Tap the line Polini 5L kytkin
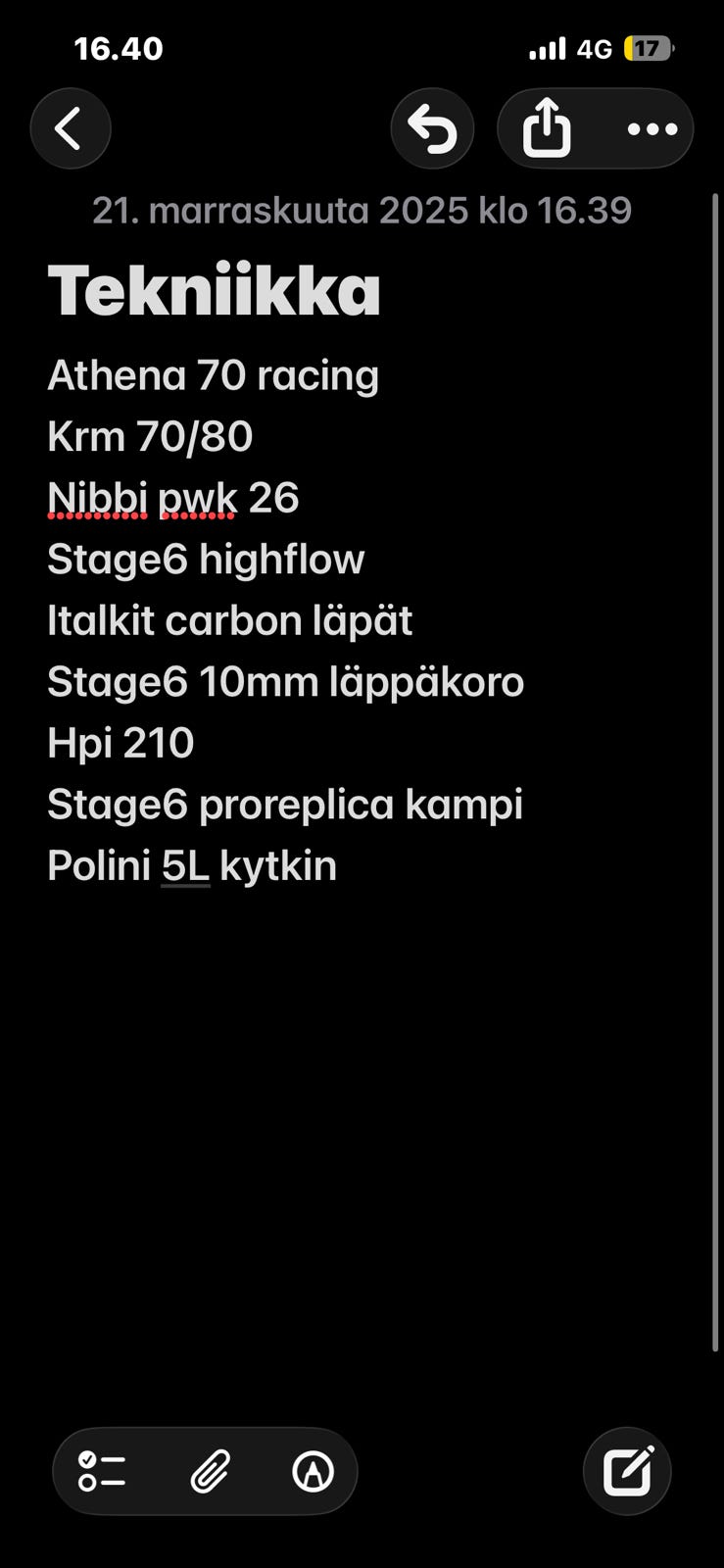The image size is (724, 1568). [192, 865]
